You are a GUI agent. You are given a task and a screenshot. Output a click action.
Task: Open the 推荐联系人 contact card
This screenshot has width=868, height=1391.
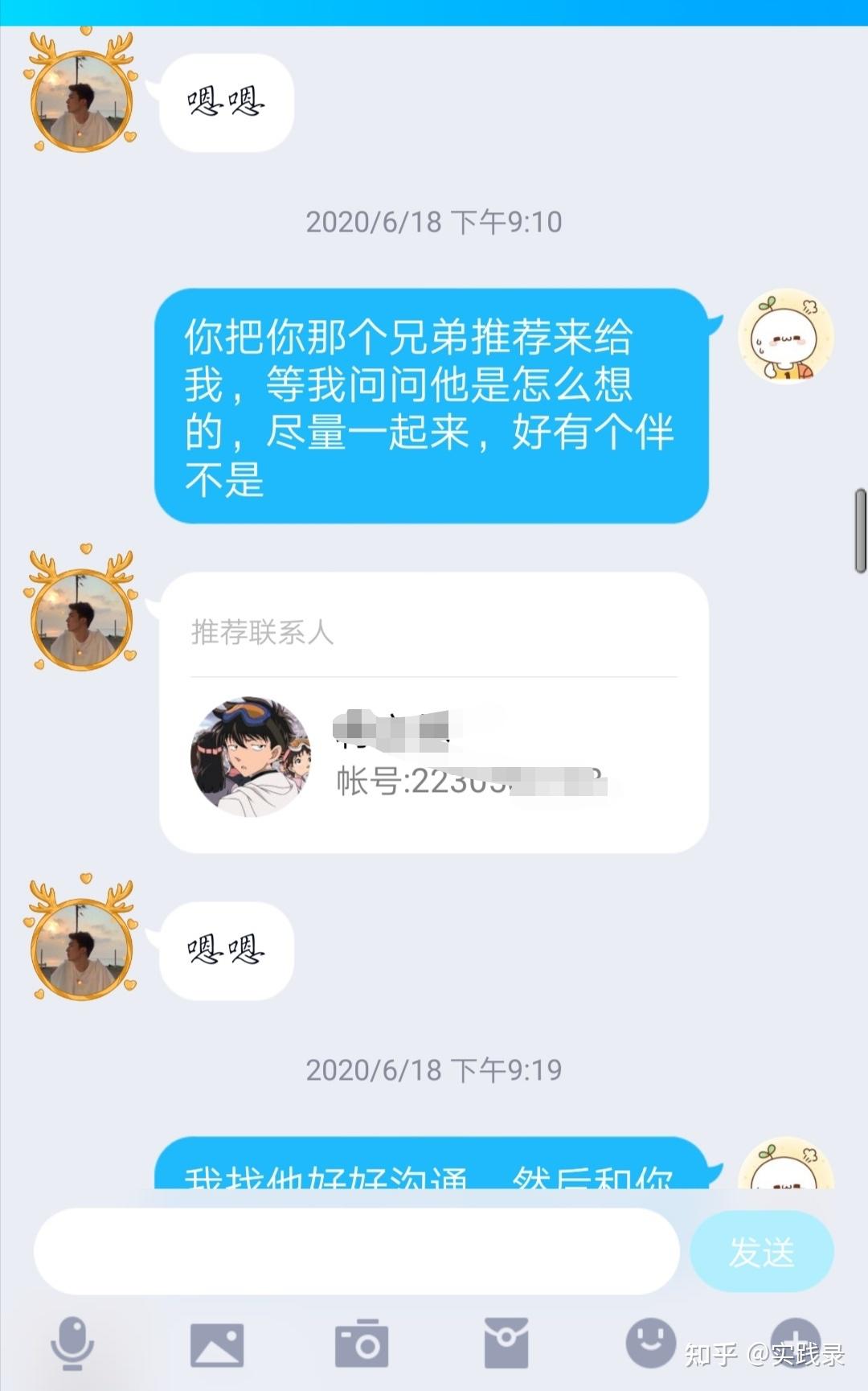pyautogui.click(x=434, y=712)
